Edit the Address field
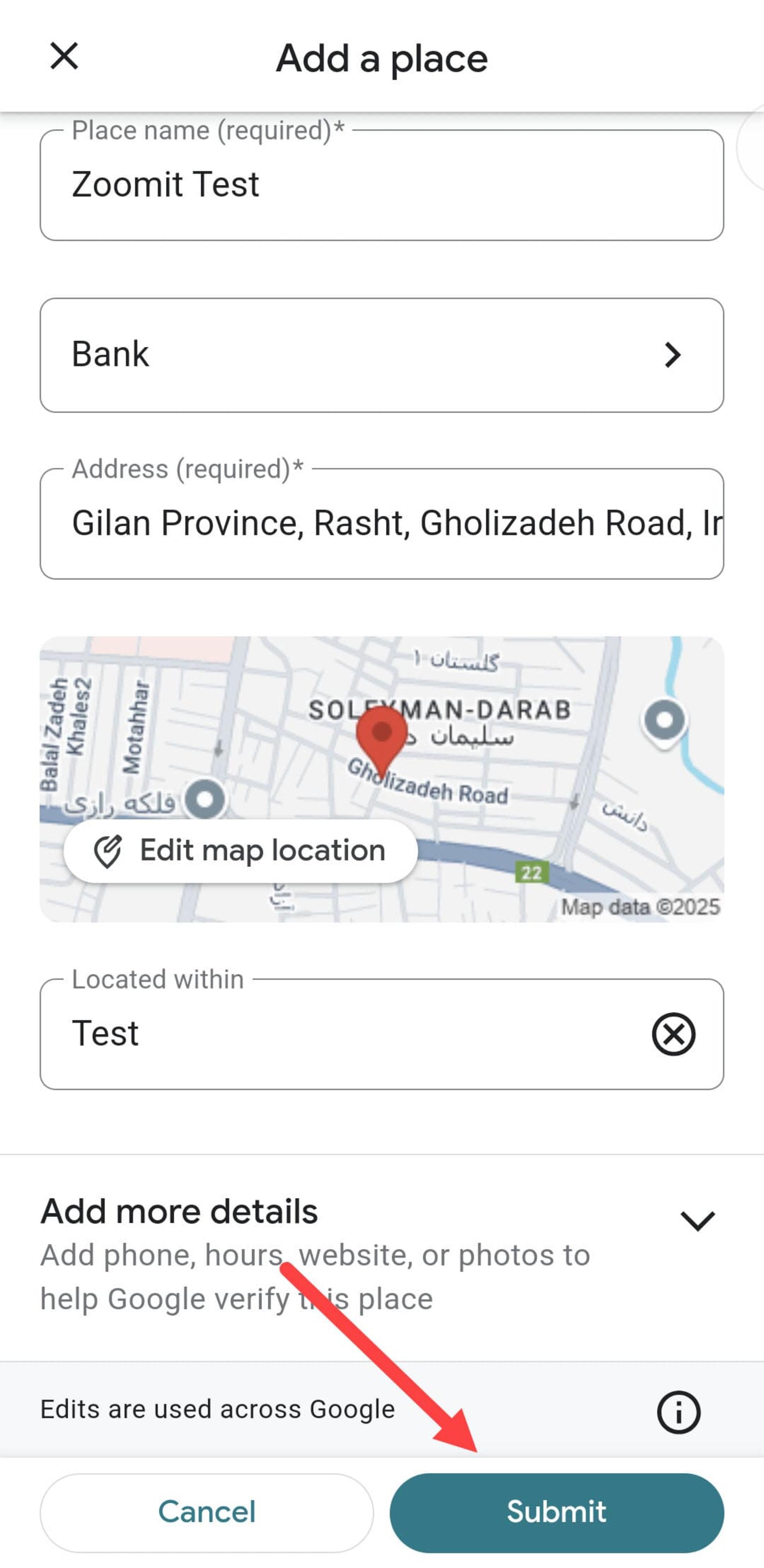 (382, 523)
